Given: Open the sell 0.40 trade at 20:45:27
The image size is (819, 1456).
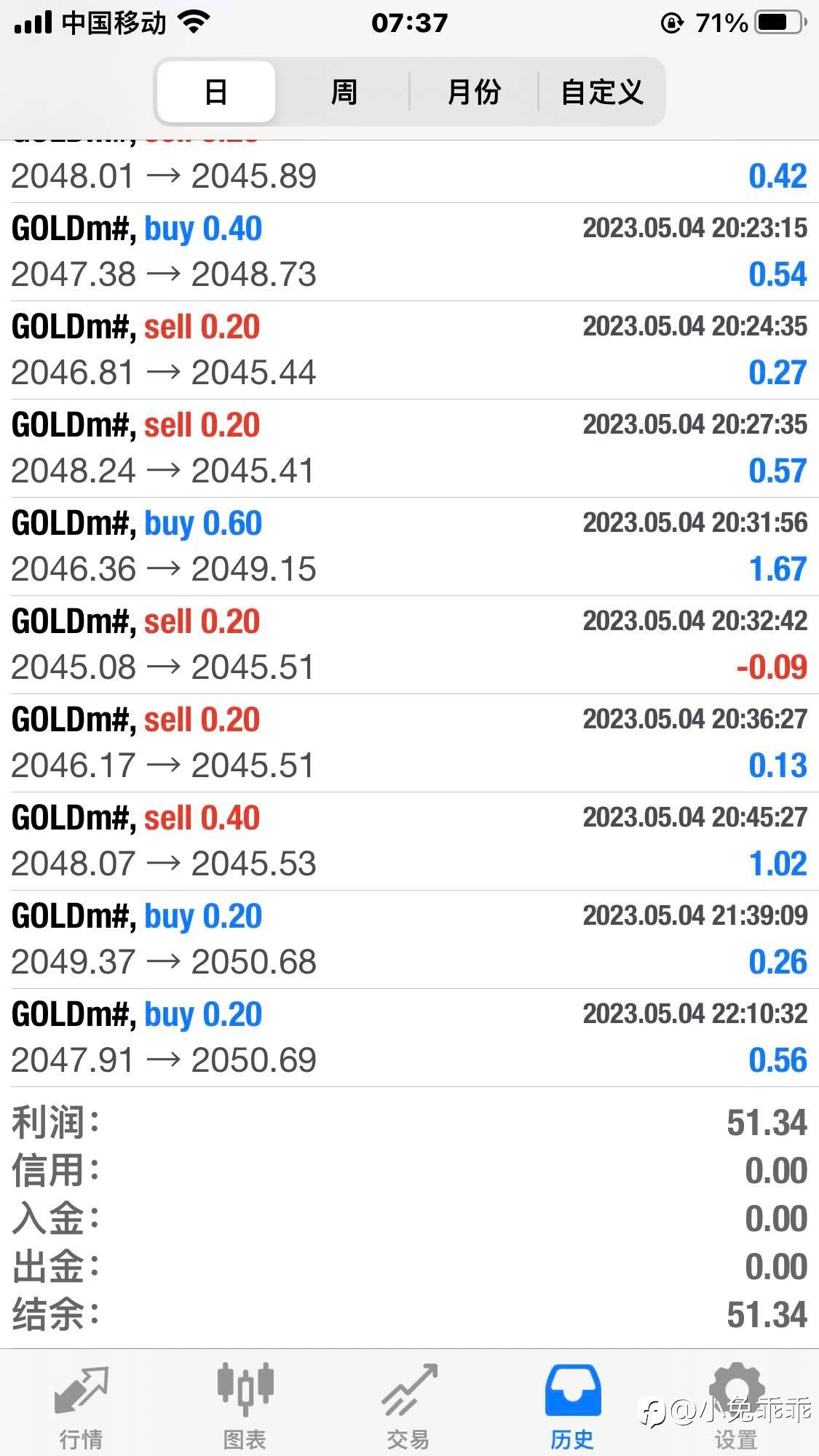Looking at the screenshot, I should pos(409,841).
